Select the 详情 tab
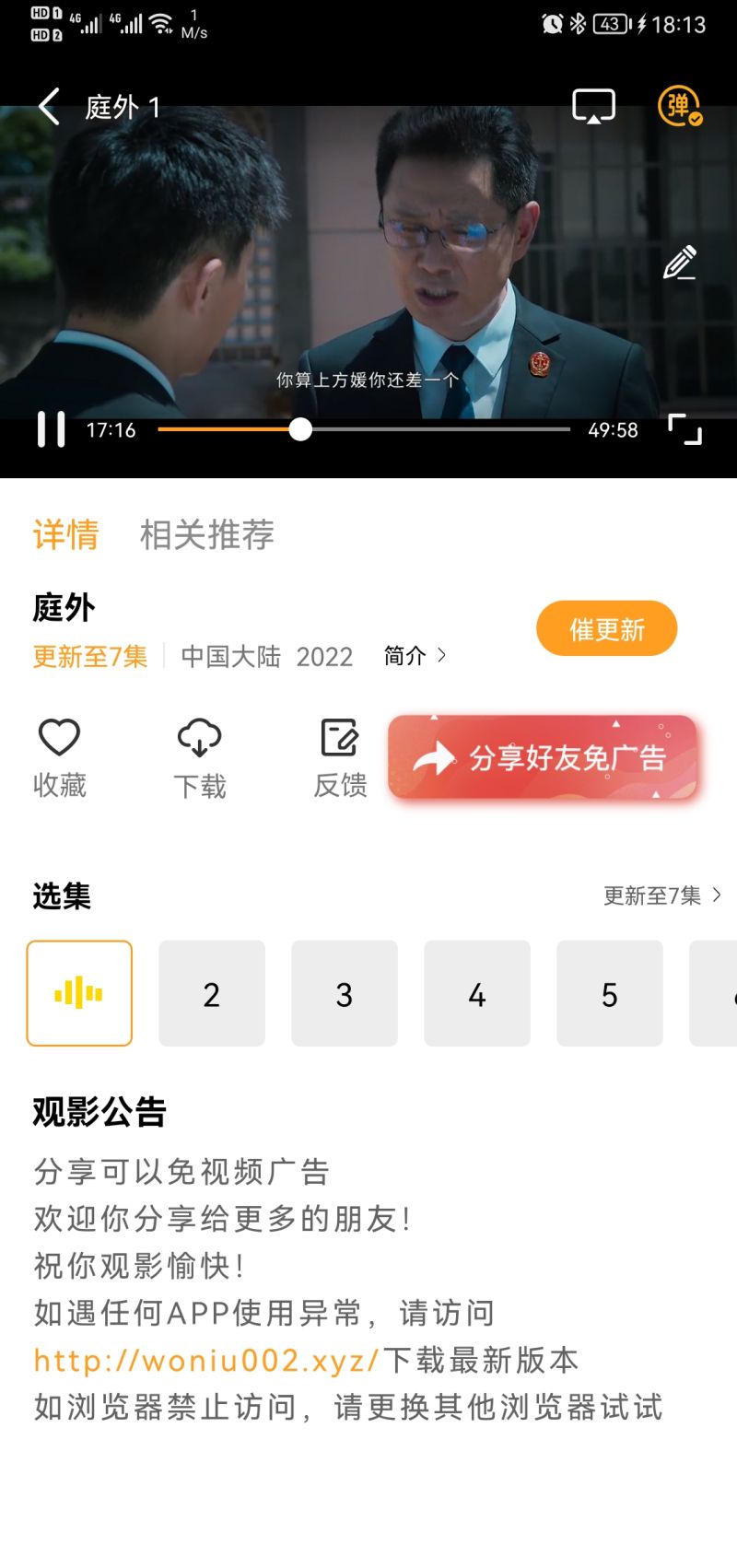Screen dimensions: 737x1568 coord(64,535)
